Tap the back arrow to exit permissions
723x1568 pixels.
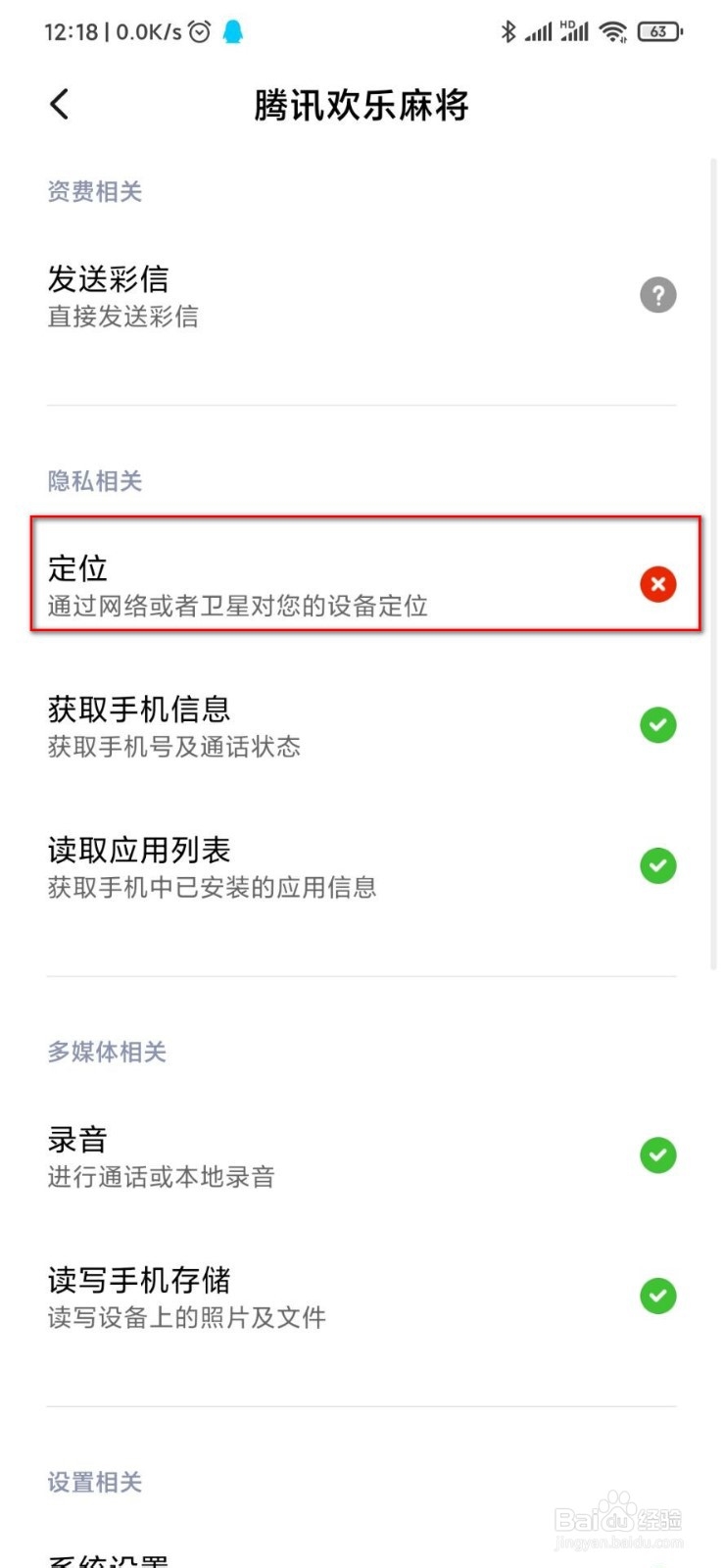[59, 104]
